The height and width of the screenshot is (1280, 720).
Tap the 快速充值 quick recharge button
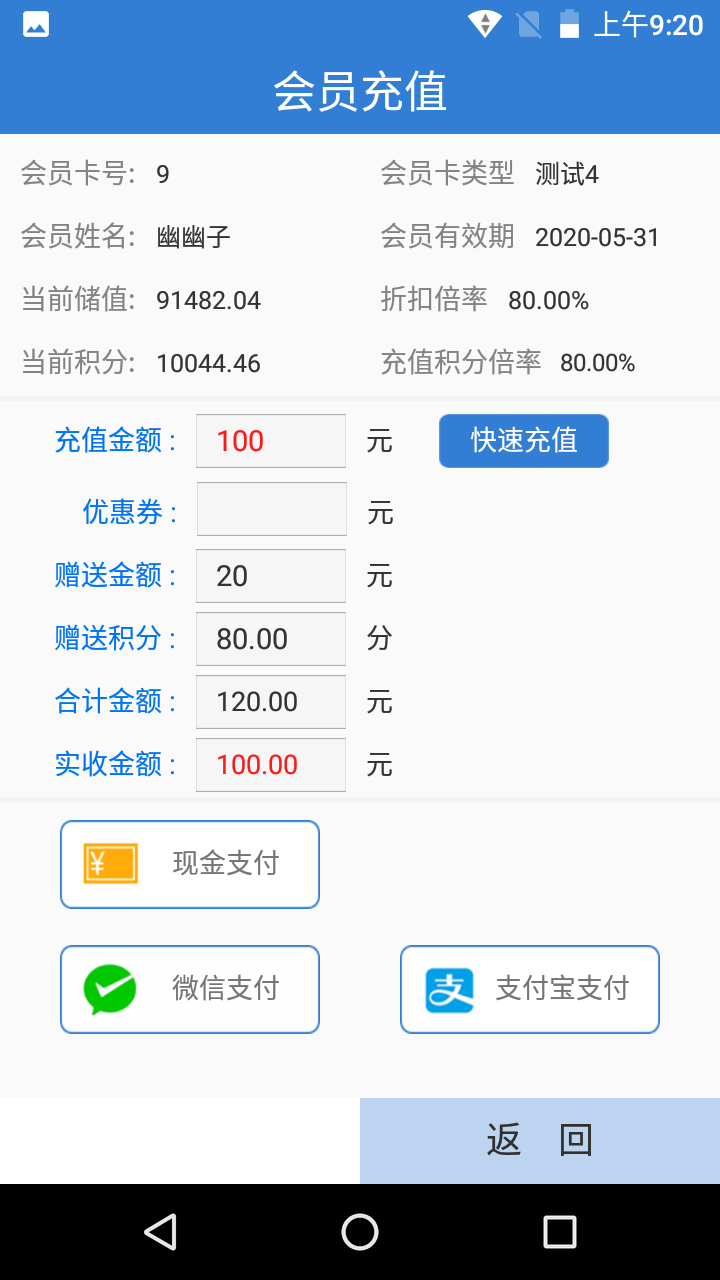(x=523, y=441)
